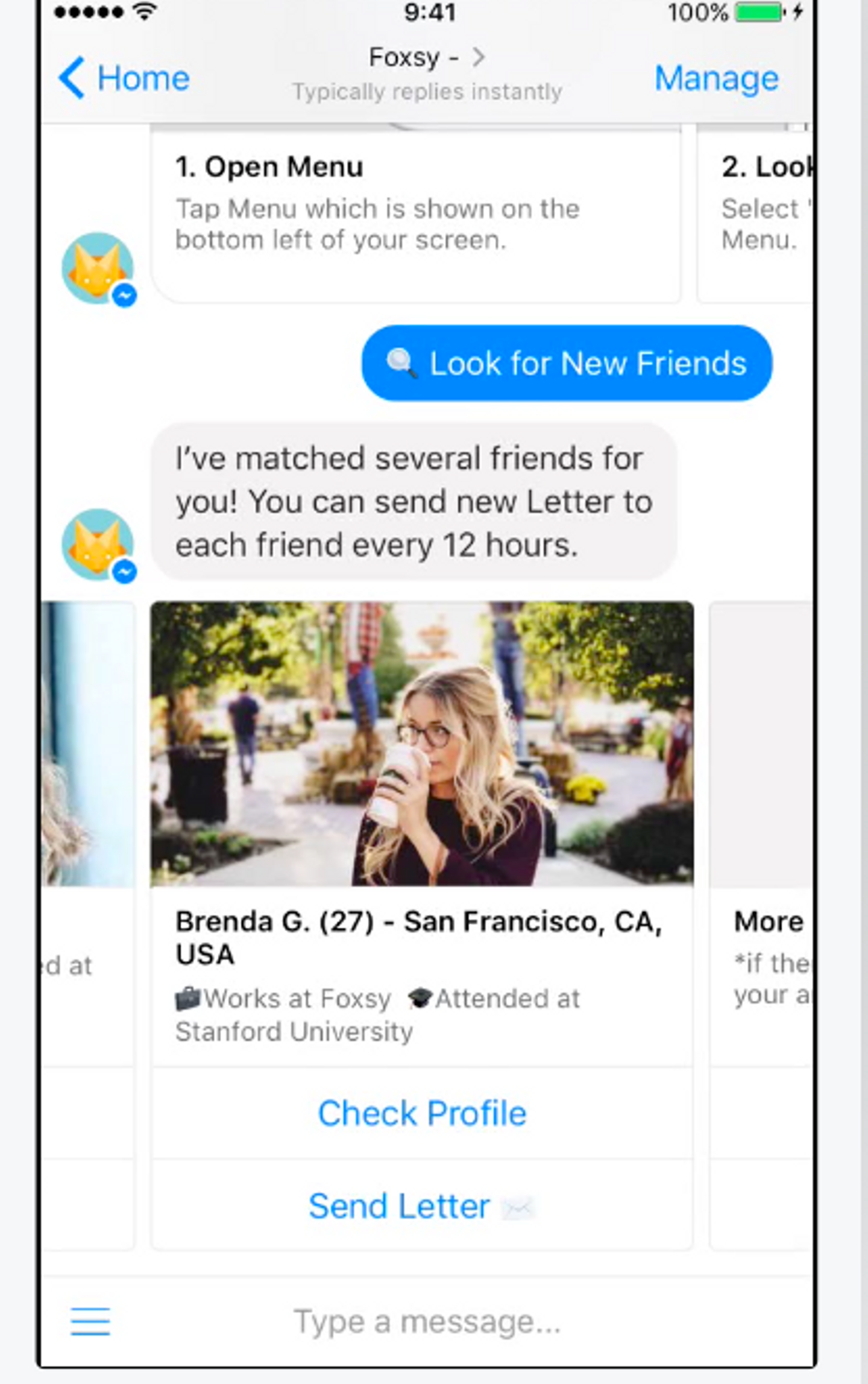The image size is (868, 1384).
Task: Focus the Type a message field
Action: [427, 1322]
